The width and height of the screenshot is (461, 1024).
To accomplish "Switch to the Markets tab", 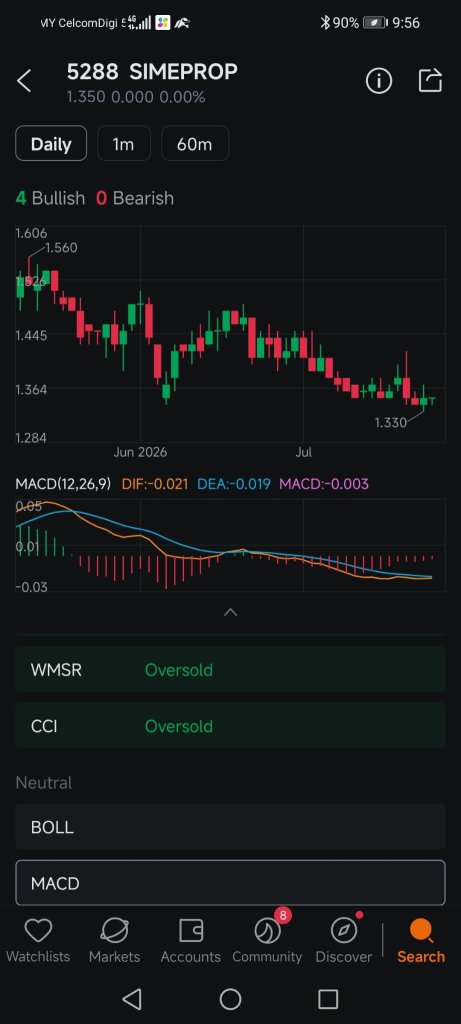I will [114, 940].
